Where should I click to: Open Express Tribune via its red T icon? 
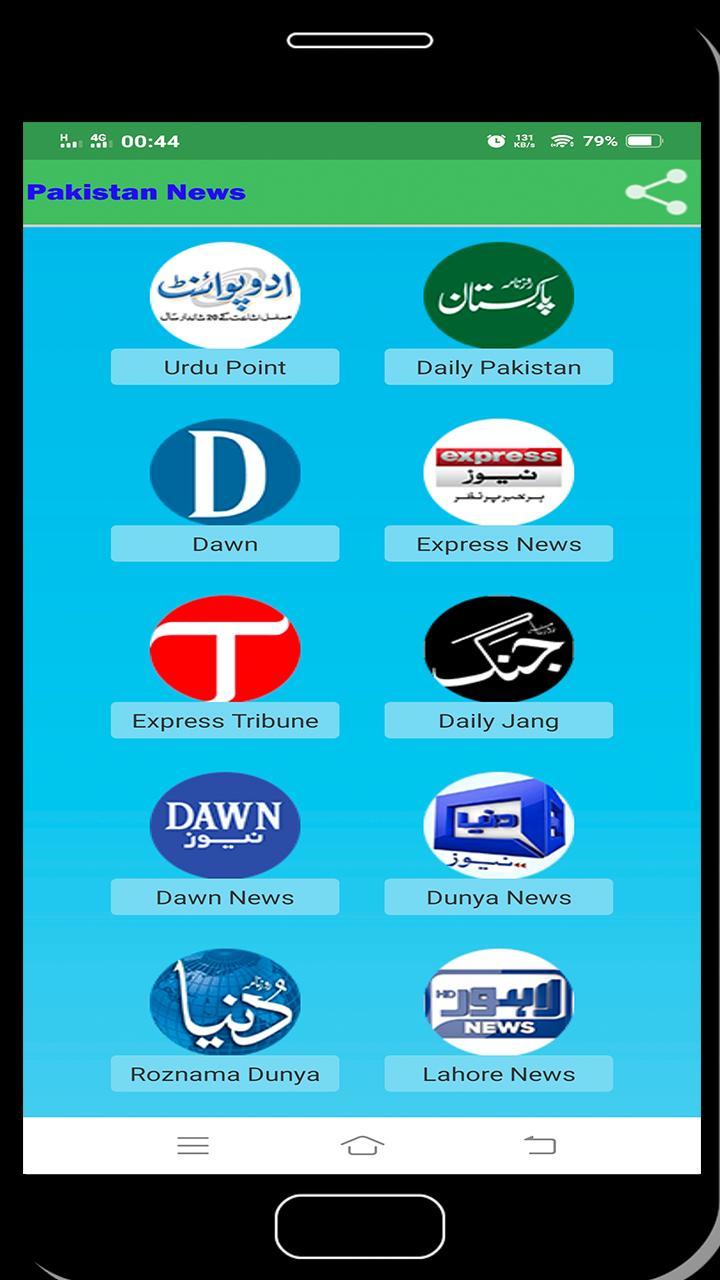225,648
